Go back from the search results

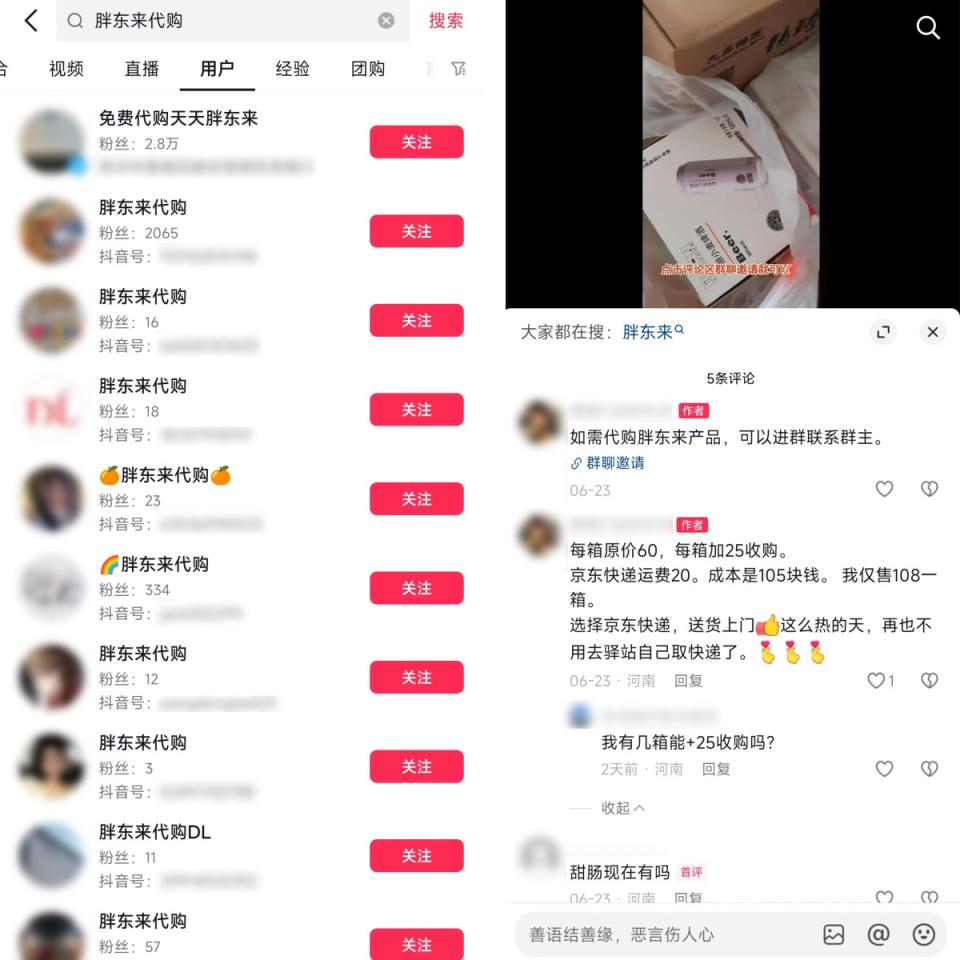(x=31, y=20)
